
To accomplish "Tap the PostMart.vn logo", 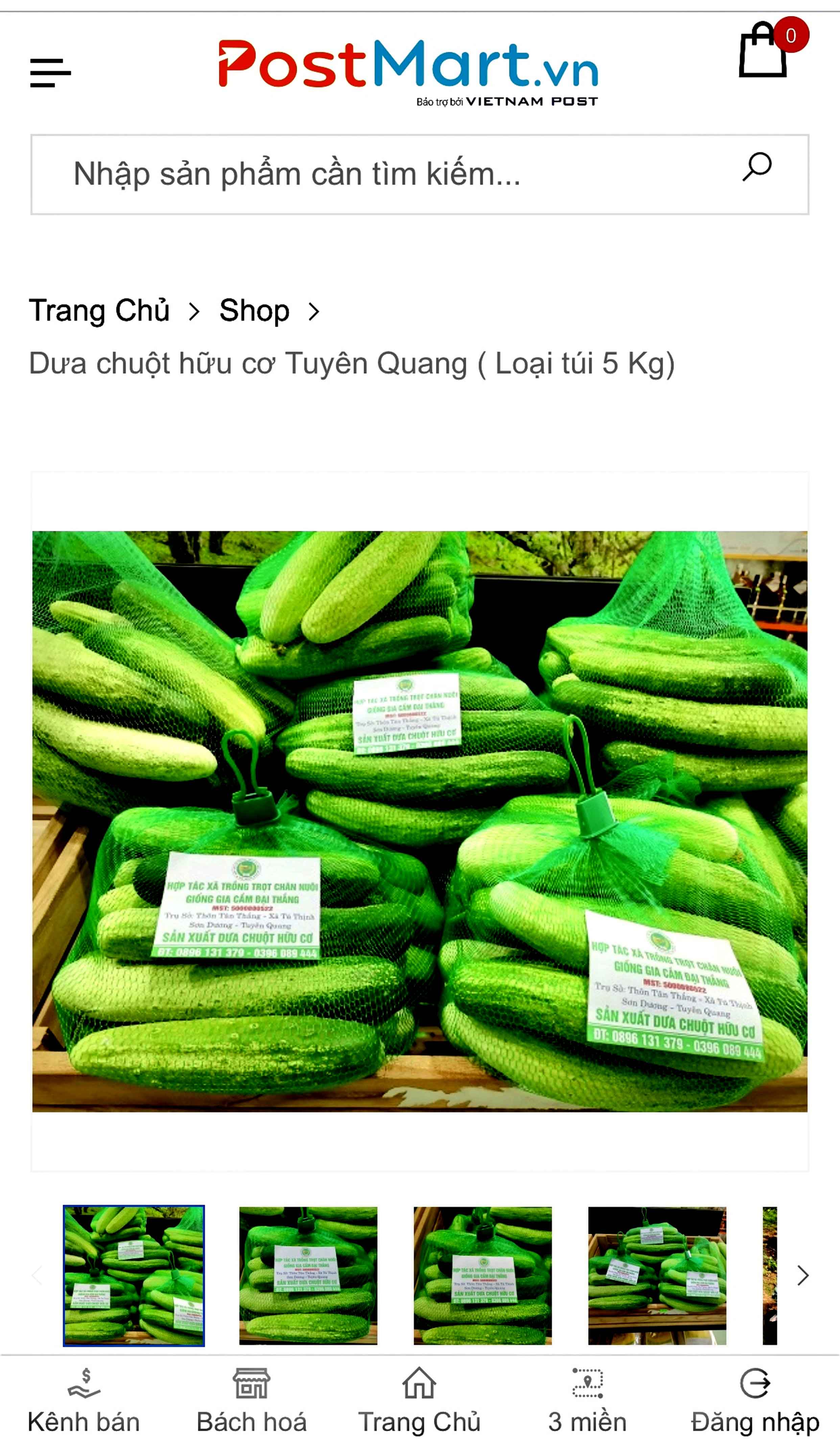I will (x=408, y=72).
